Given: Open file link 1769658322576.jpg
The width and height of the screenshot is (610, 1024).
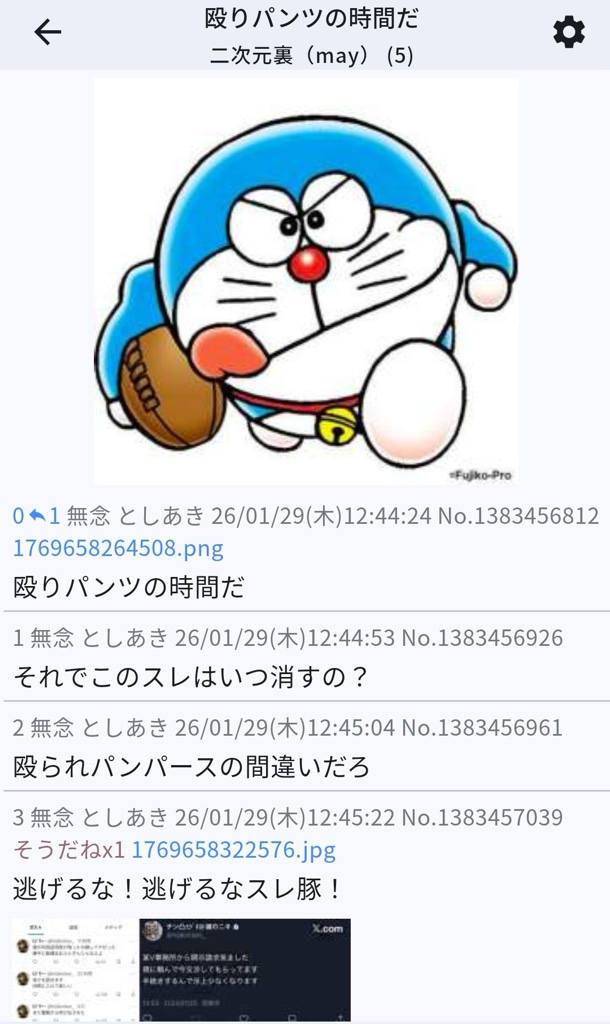Looking at the screenshot, I should coord(233,851).
